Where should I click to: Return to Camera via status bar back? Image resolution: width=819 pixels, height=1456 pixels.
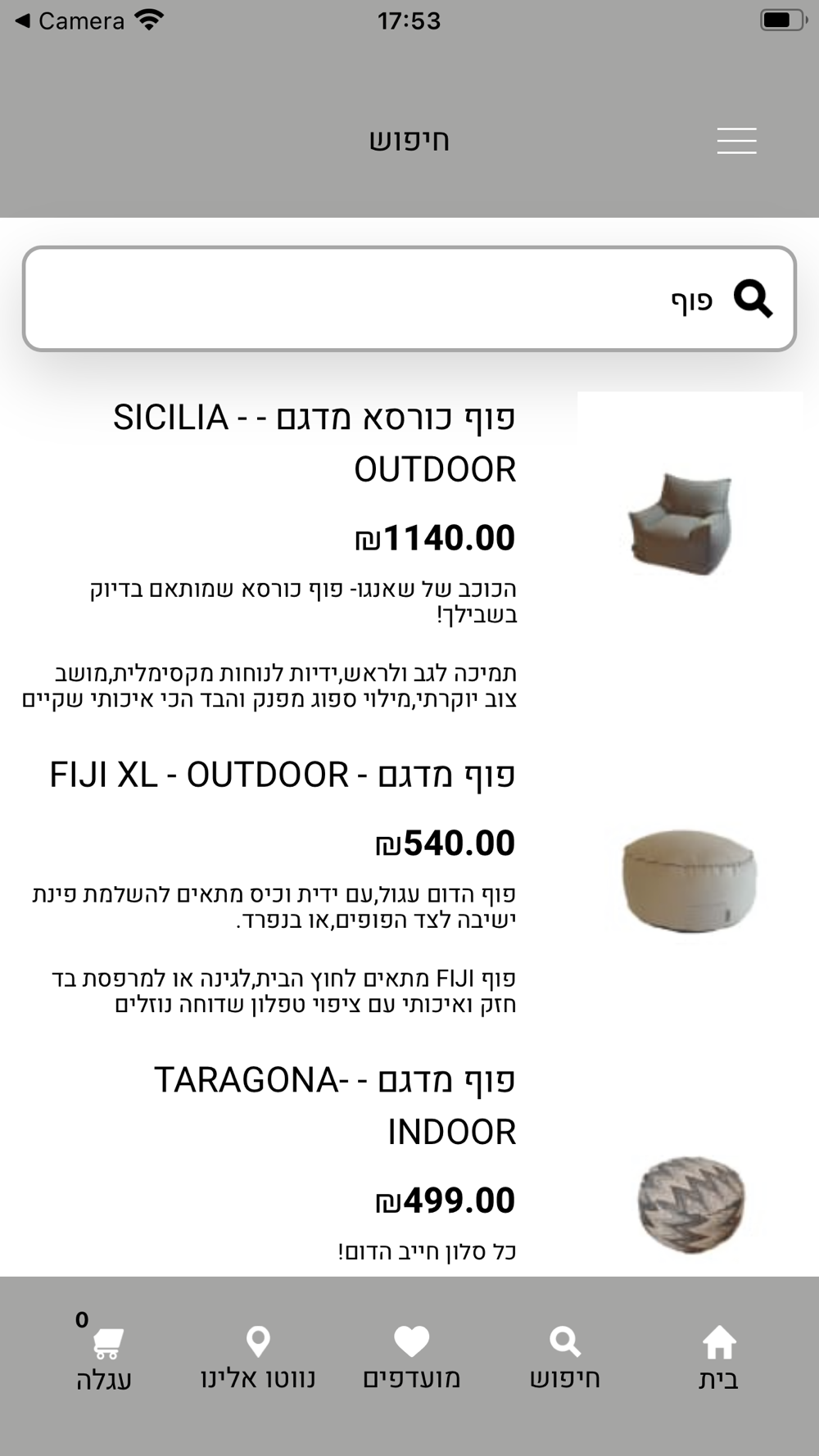click(x=70, y=20)
